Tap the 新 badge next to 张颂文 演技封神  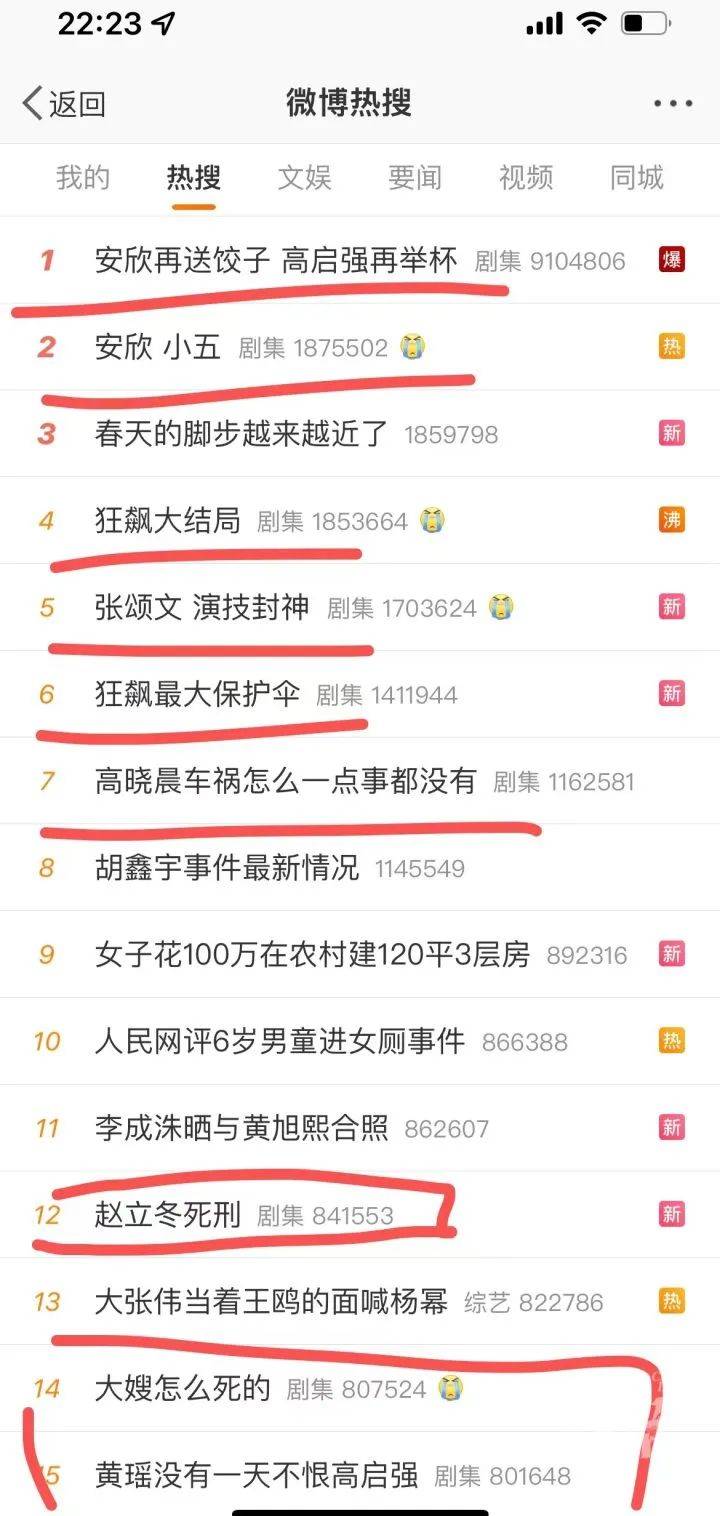click(671, 606)
